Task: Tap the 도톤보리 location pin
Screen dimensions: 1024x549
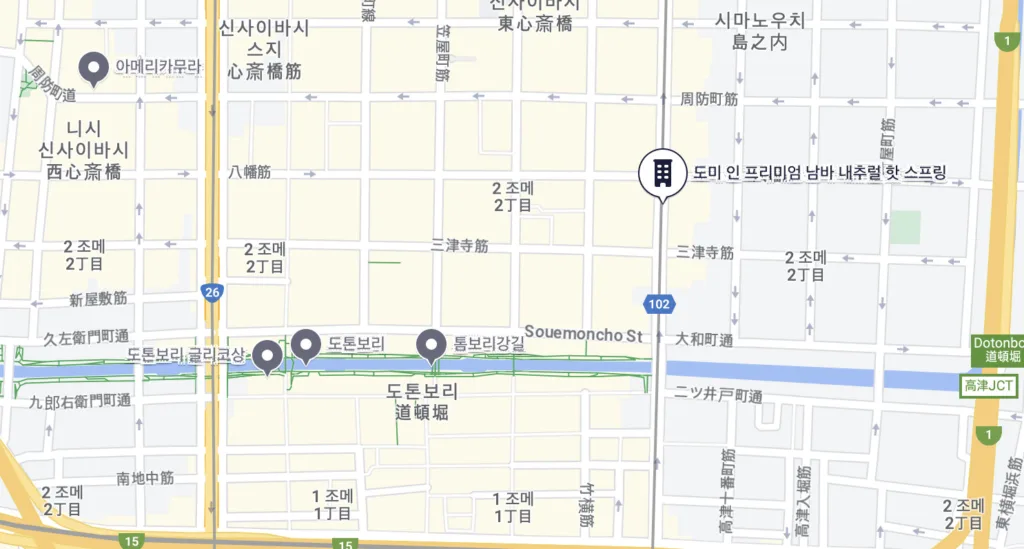Action: 306,345
